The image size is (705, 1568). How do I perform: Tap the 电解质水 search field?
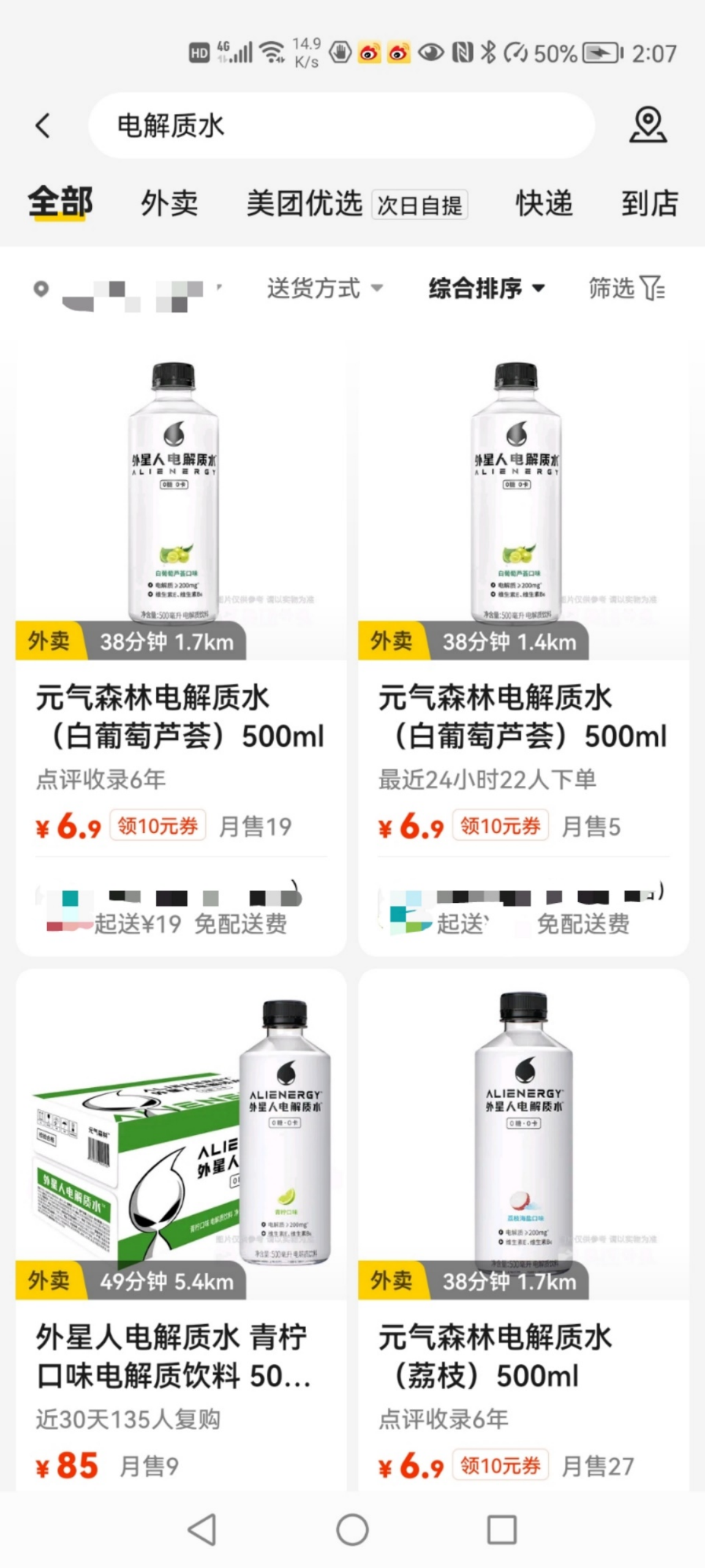(341, 126)
